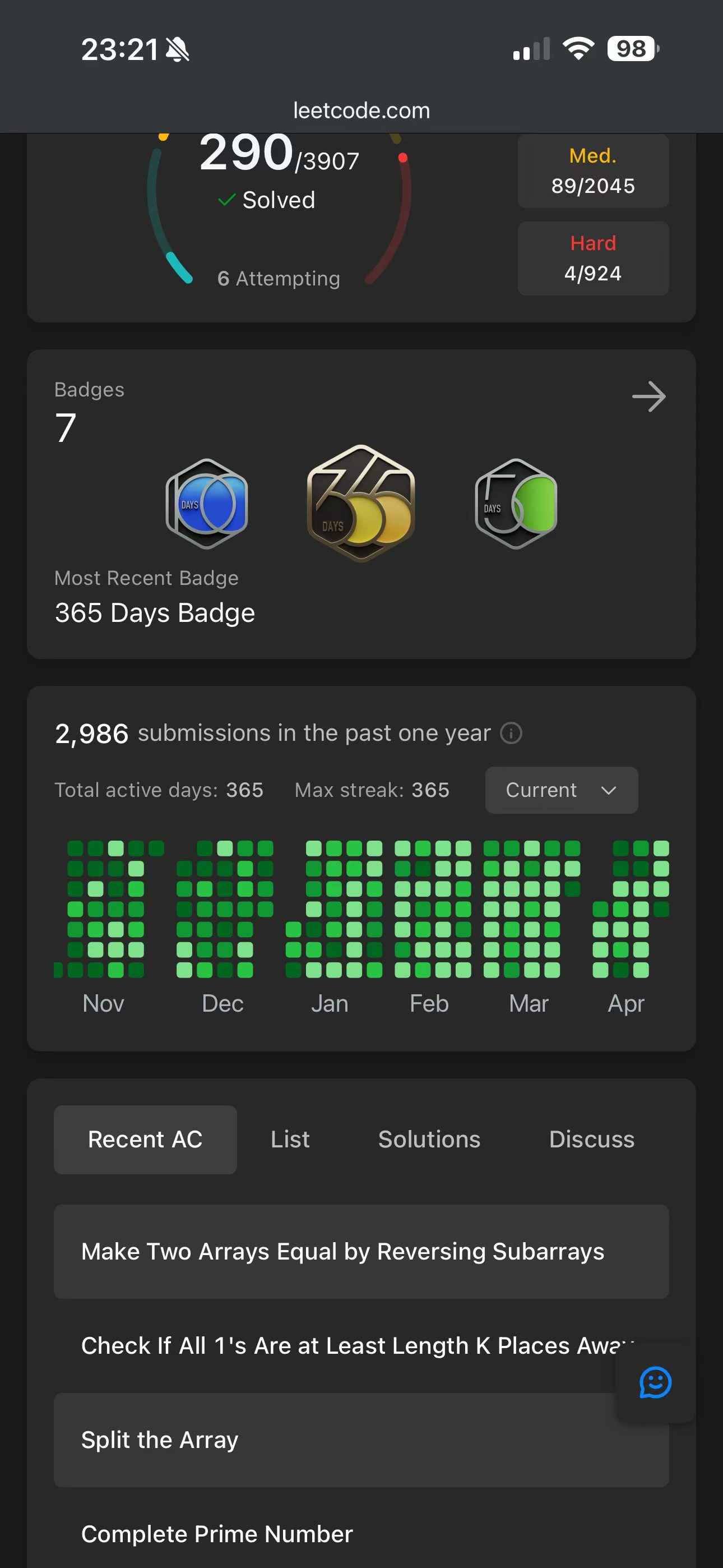Switch to the List tab

tap(290, 1140)
